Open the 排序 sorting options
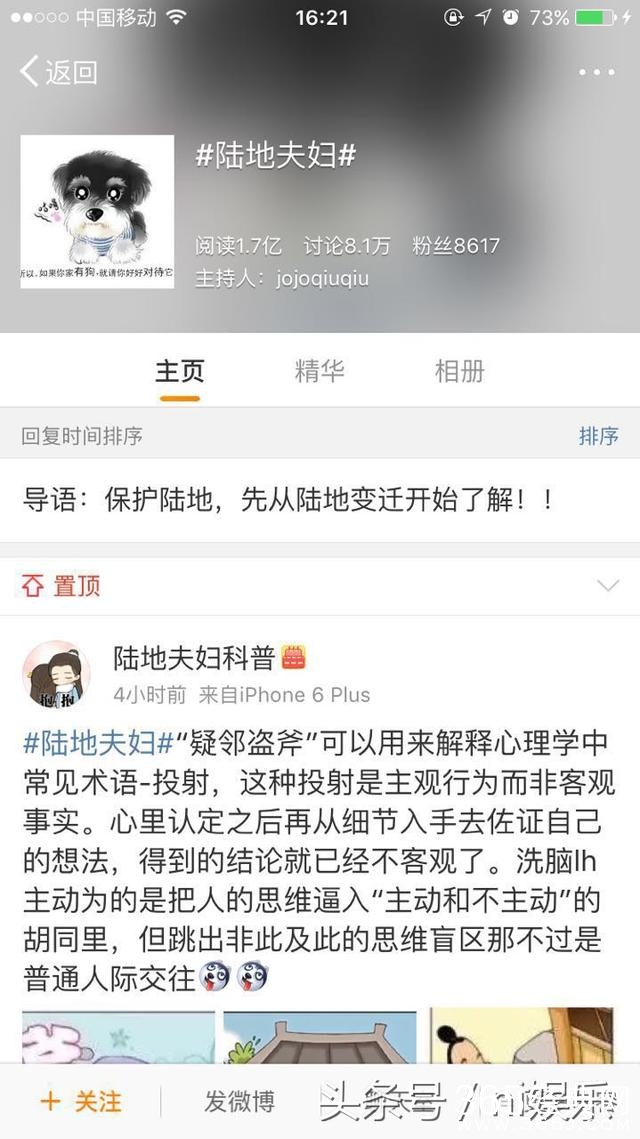The height and width of the screenshot is (1139, 640). pyautogui.click(x=598, y=436)
